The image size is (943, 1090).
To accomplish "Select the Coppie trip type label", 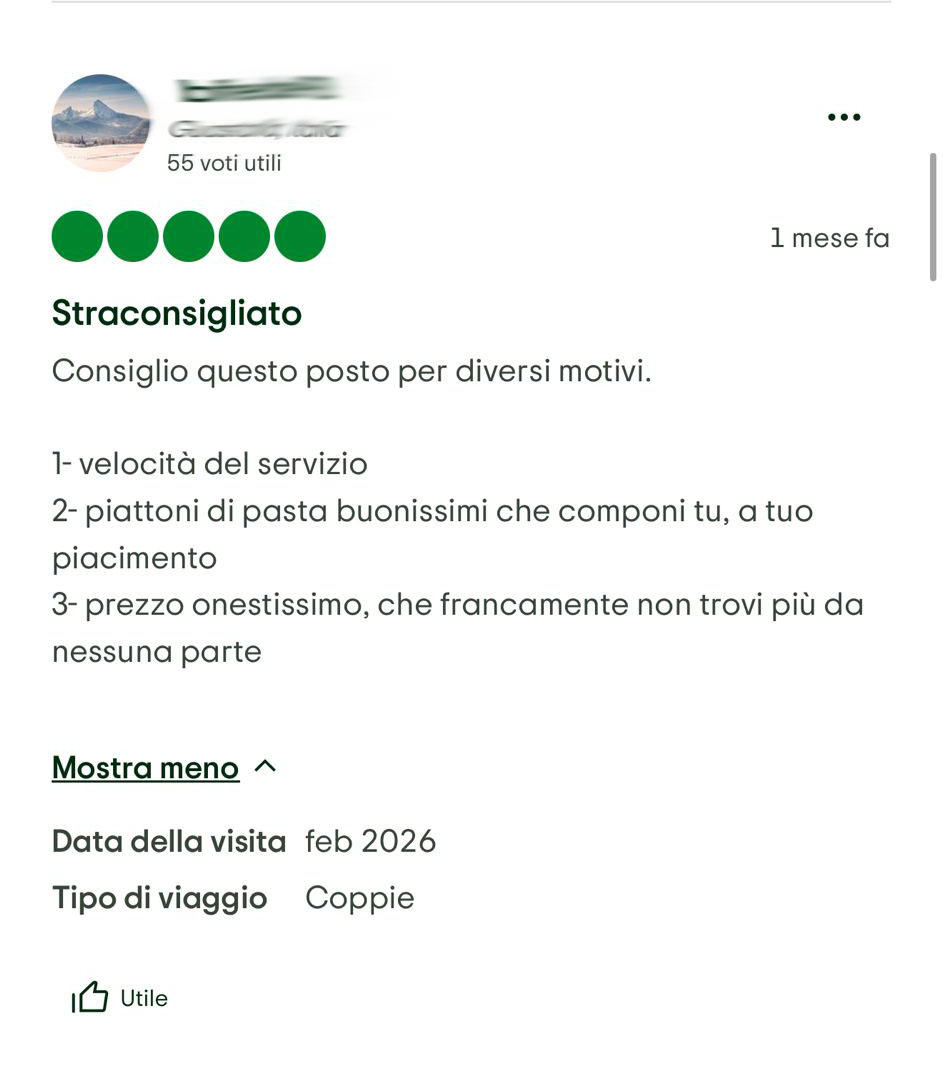I will (359, 897).
